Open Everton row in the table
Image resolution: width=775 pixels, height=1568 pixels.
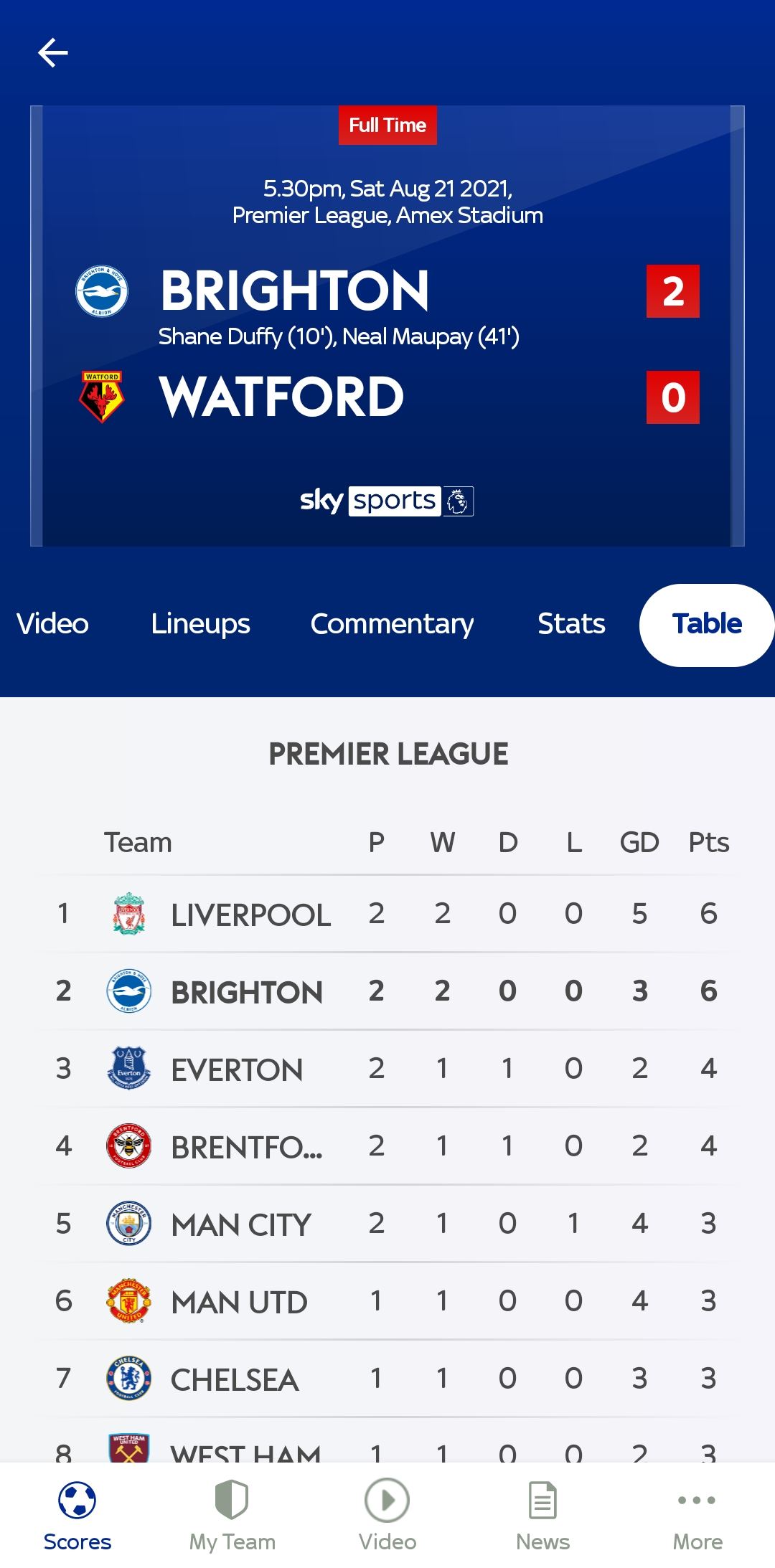pyautogui.click(x=387, y=1069)
